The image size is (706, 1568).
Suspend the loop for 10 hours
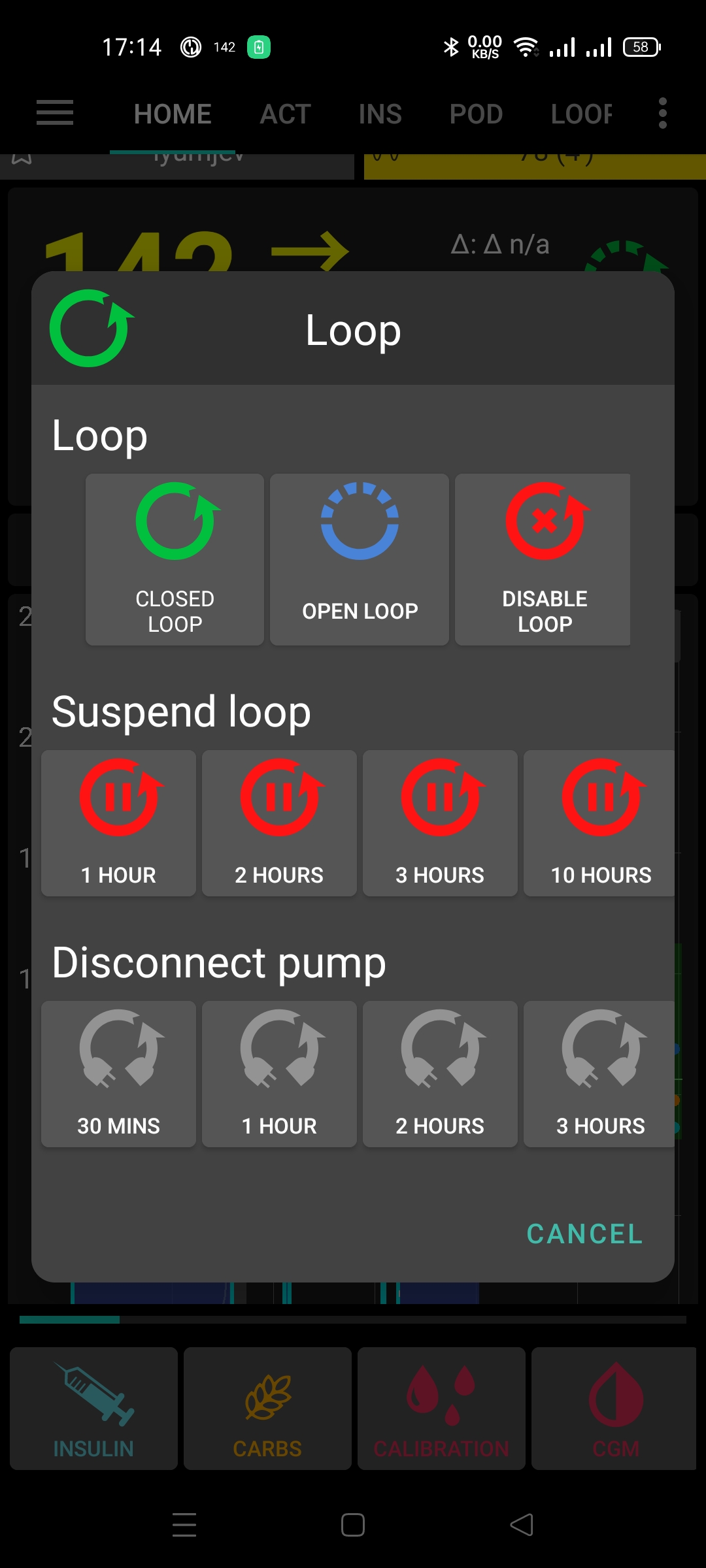click(599, 823)
